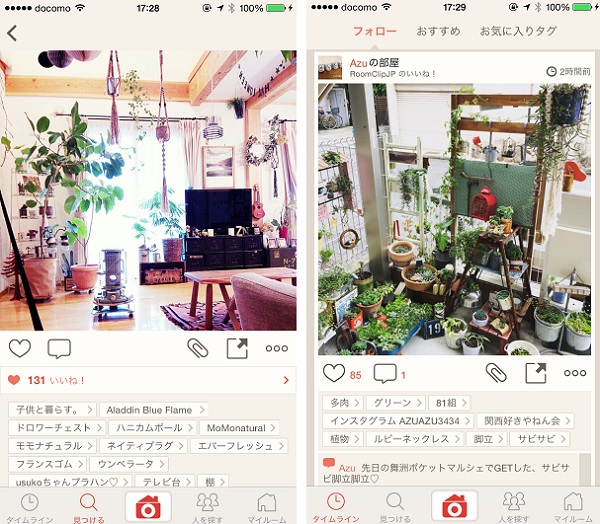Open the テレビ台 tag chip

pyautogui.click(x=154, y=481)
